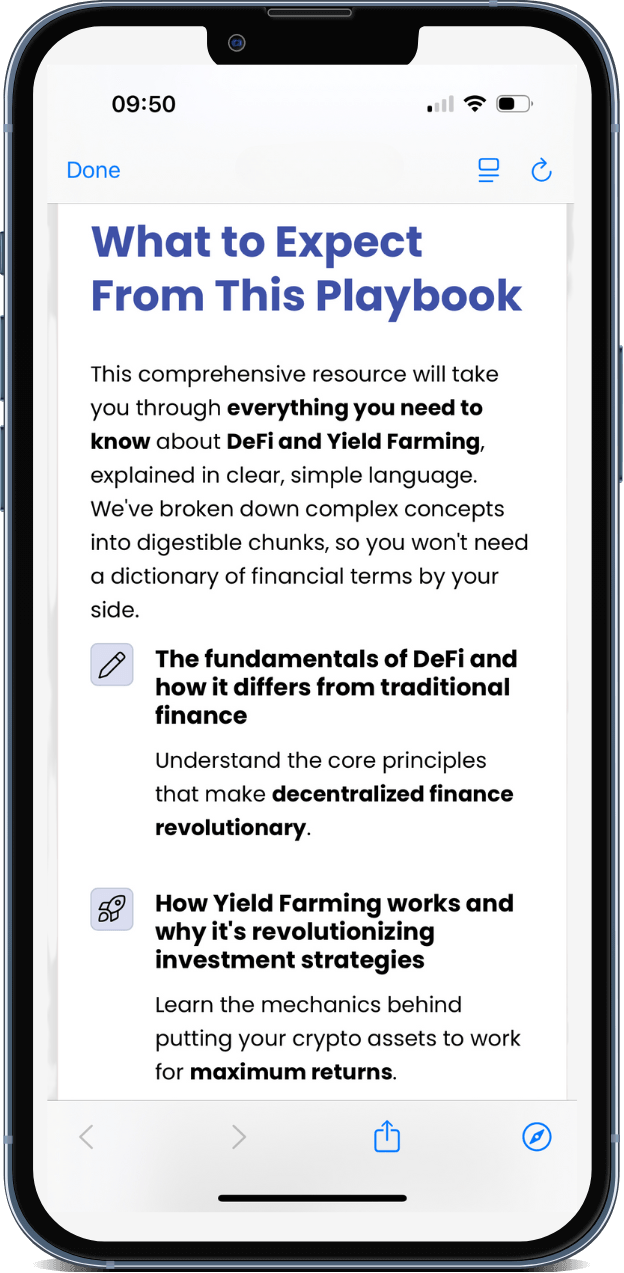Reload the current page

541,171
